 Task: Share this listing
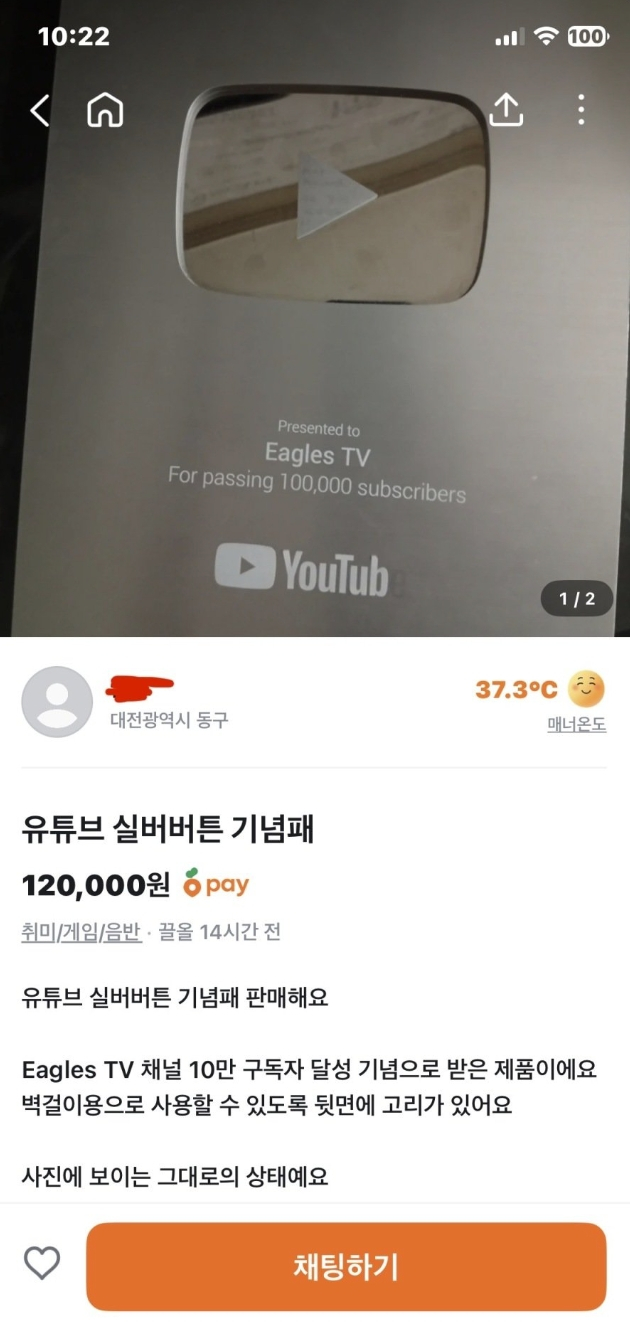point(506,110)
